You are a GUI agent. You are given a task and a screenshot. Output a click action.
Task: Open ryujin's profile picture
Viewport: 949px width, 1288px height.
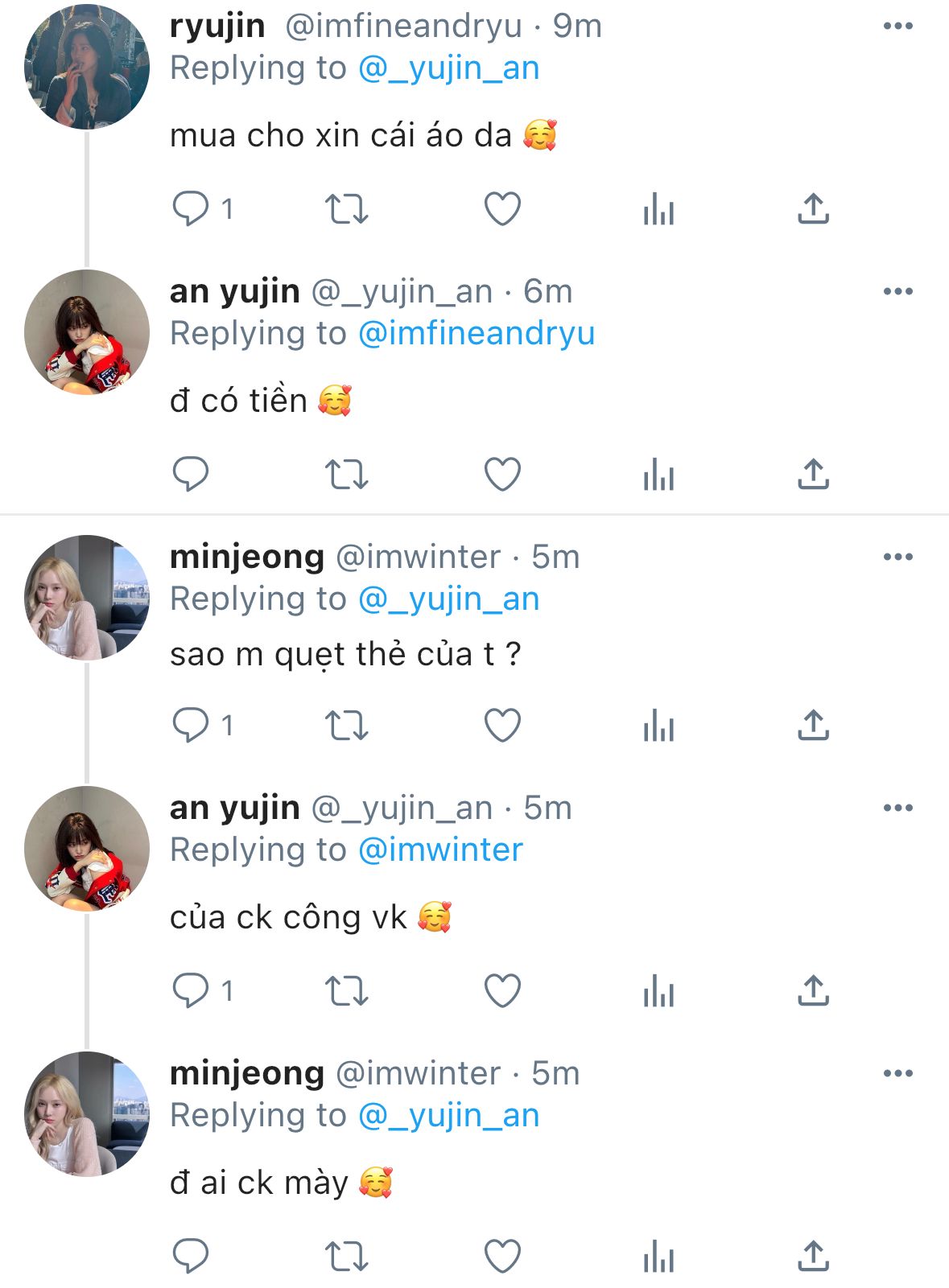pyautogui.click(x=87, y=67)
